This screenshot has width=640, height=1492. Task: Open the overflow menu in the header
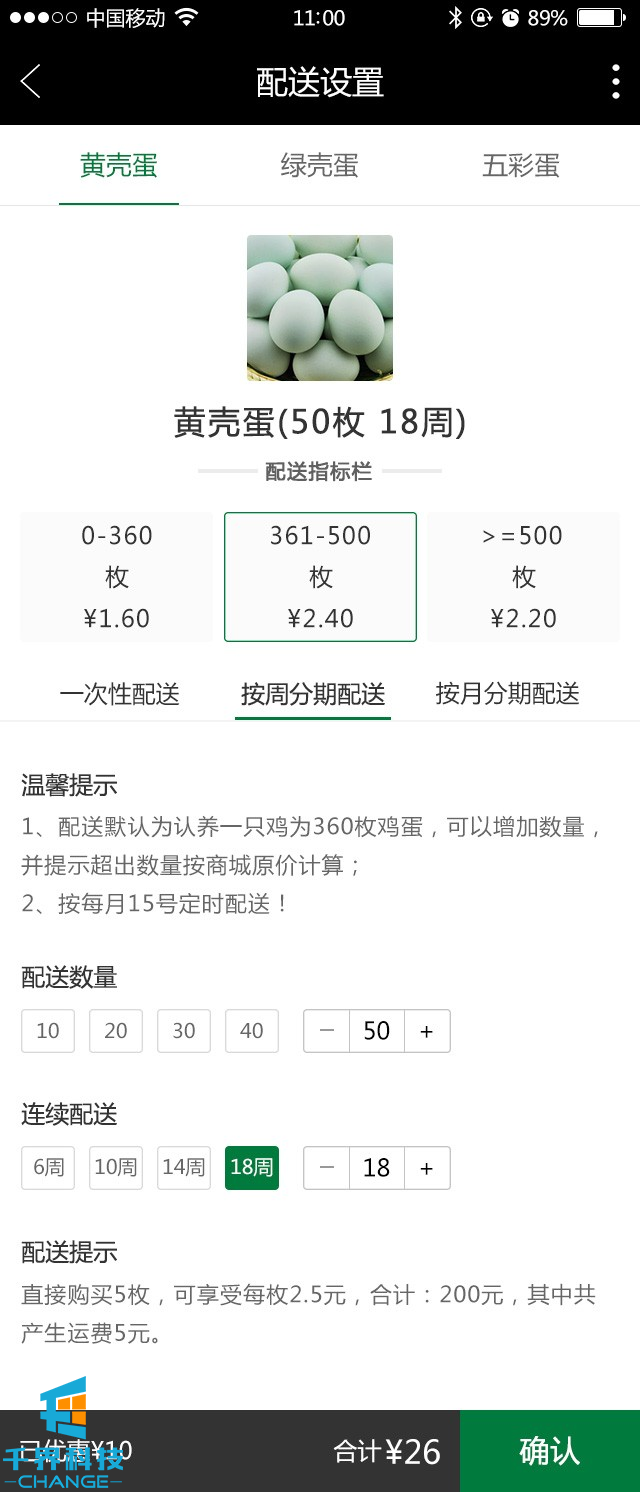pyautogui.click(x=615, y=81)
